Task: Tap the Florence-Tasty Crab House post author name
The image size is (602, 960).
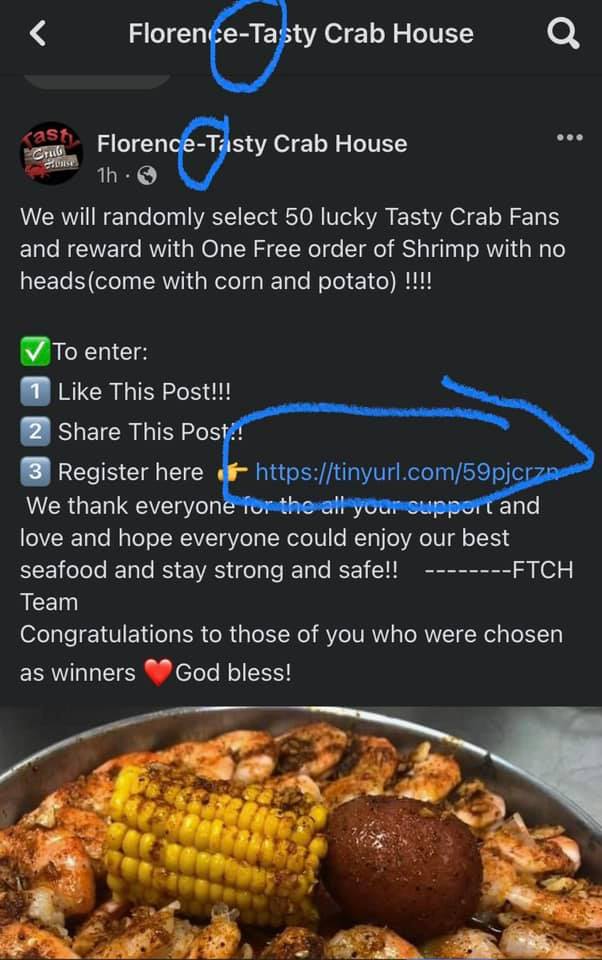Action: click(252, 143)
